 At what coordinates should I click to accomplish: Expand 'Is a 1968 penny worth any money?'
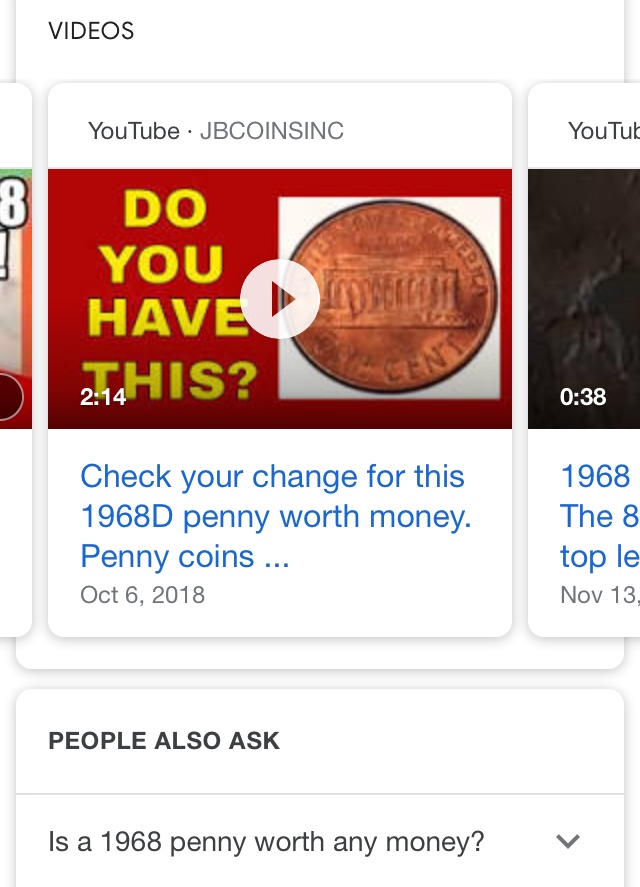click(x=567, y=841)
